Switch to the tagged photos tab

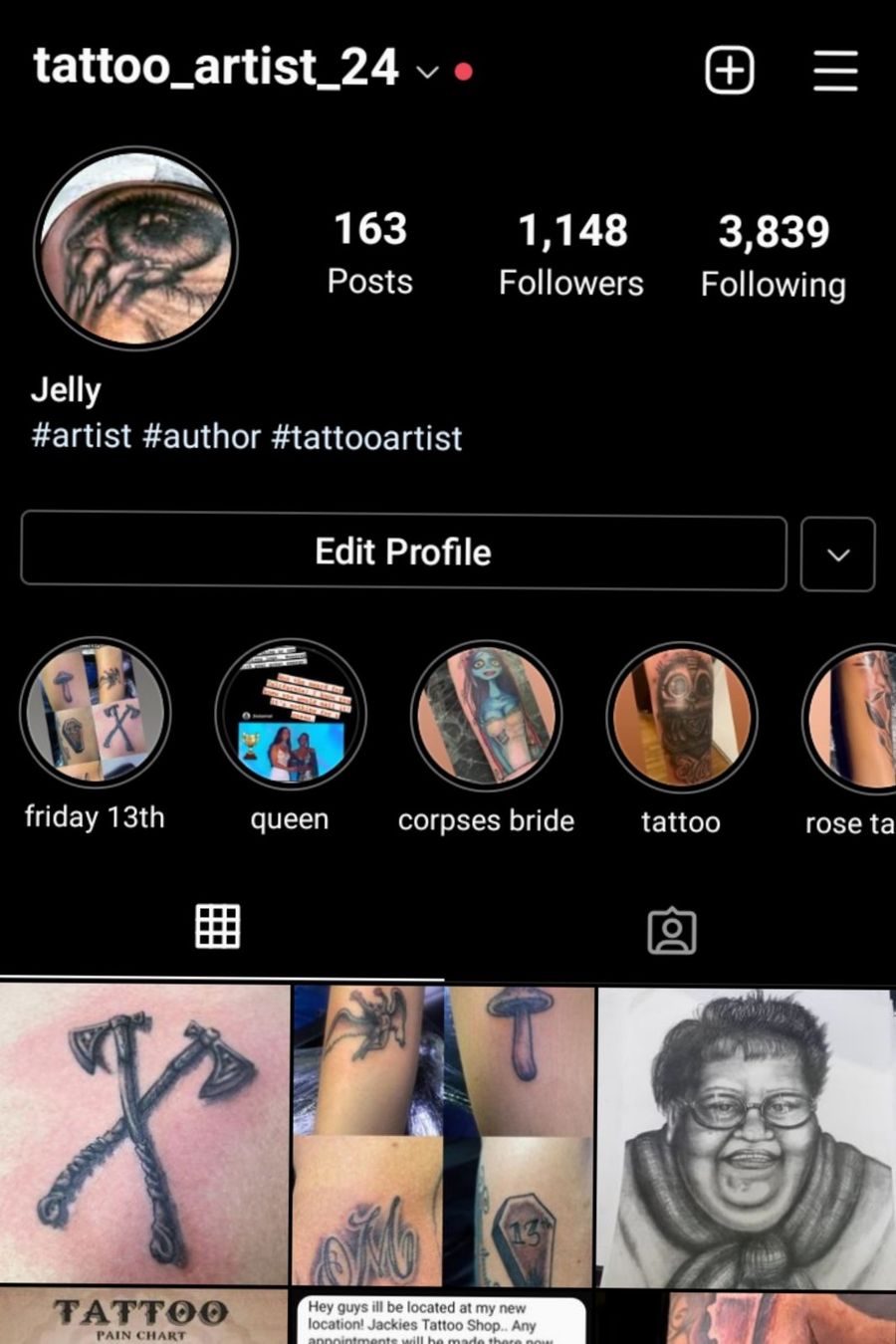[672, 931]
